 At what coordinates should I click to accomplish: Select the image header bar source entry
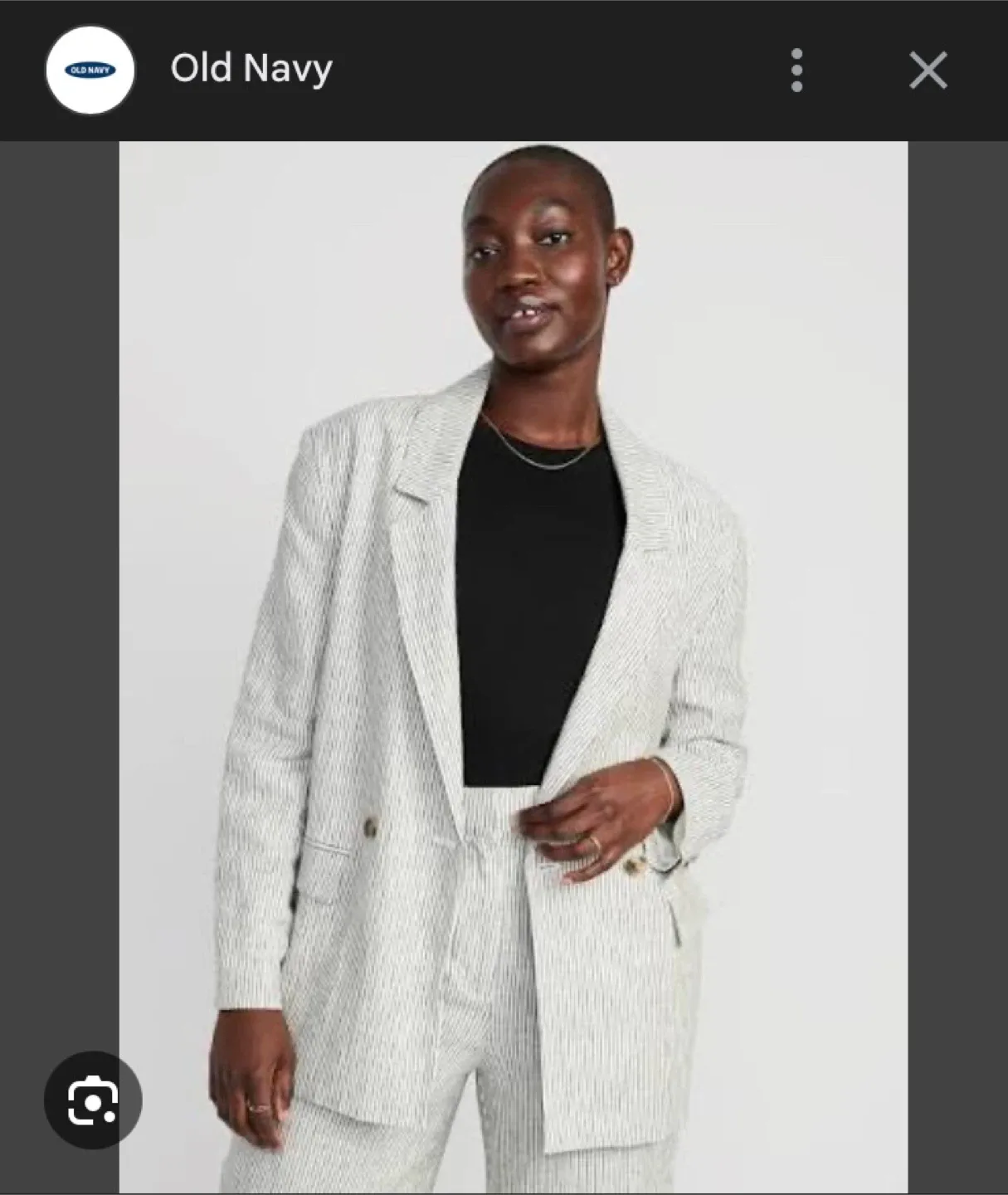coord(251,71)
